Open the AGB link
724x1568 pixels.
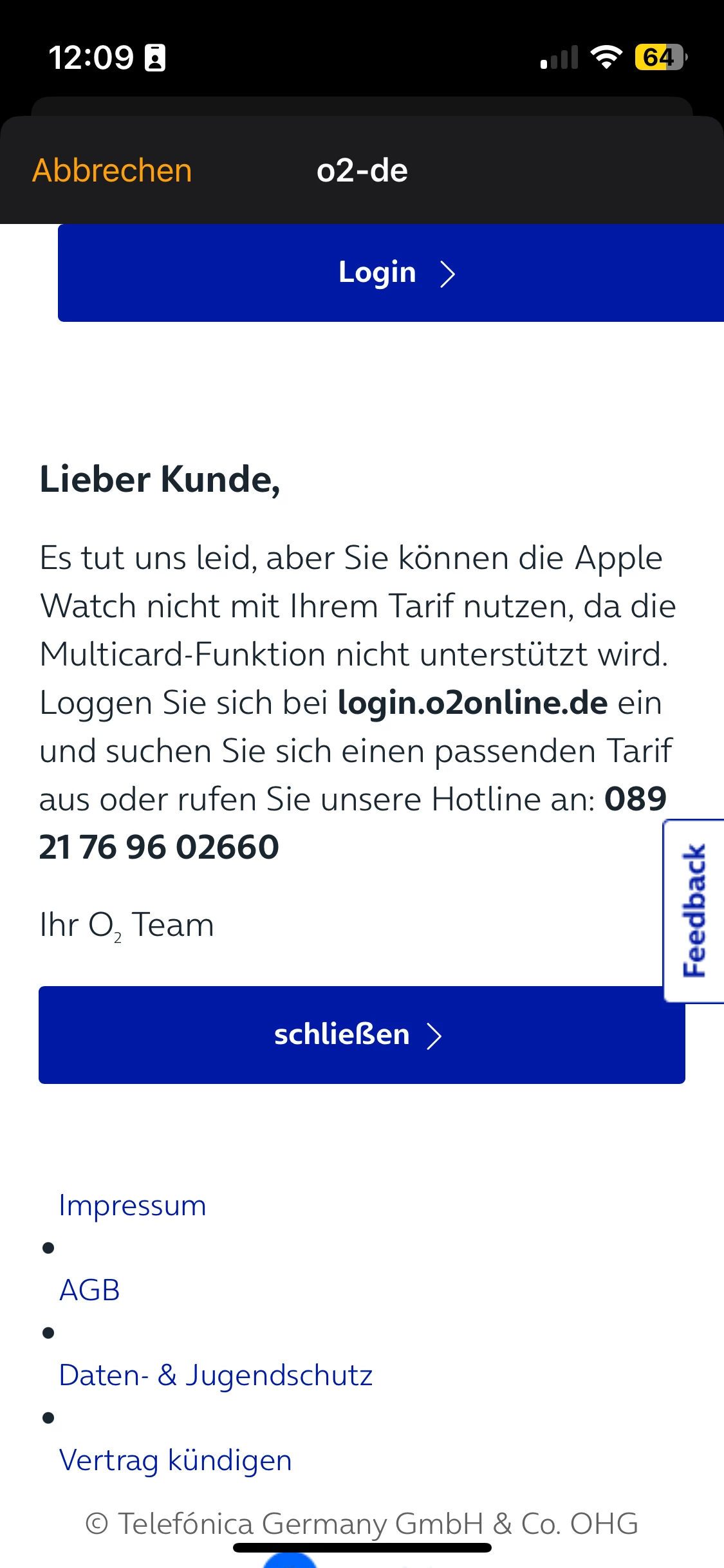point(89,1290)
